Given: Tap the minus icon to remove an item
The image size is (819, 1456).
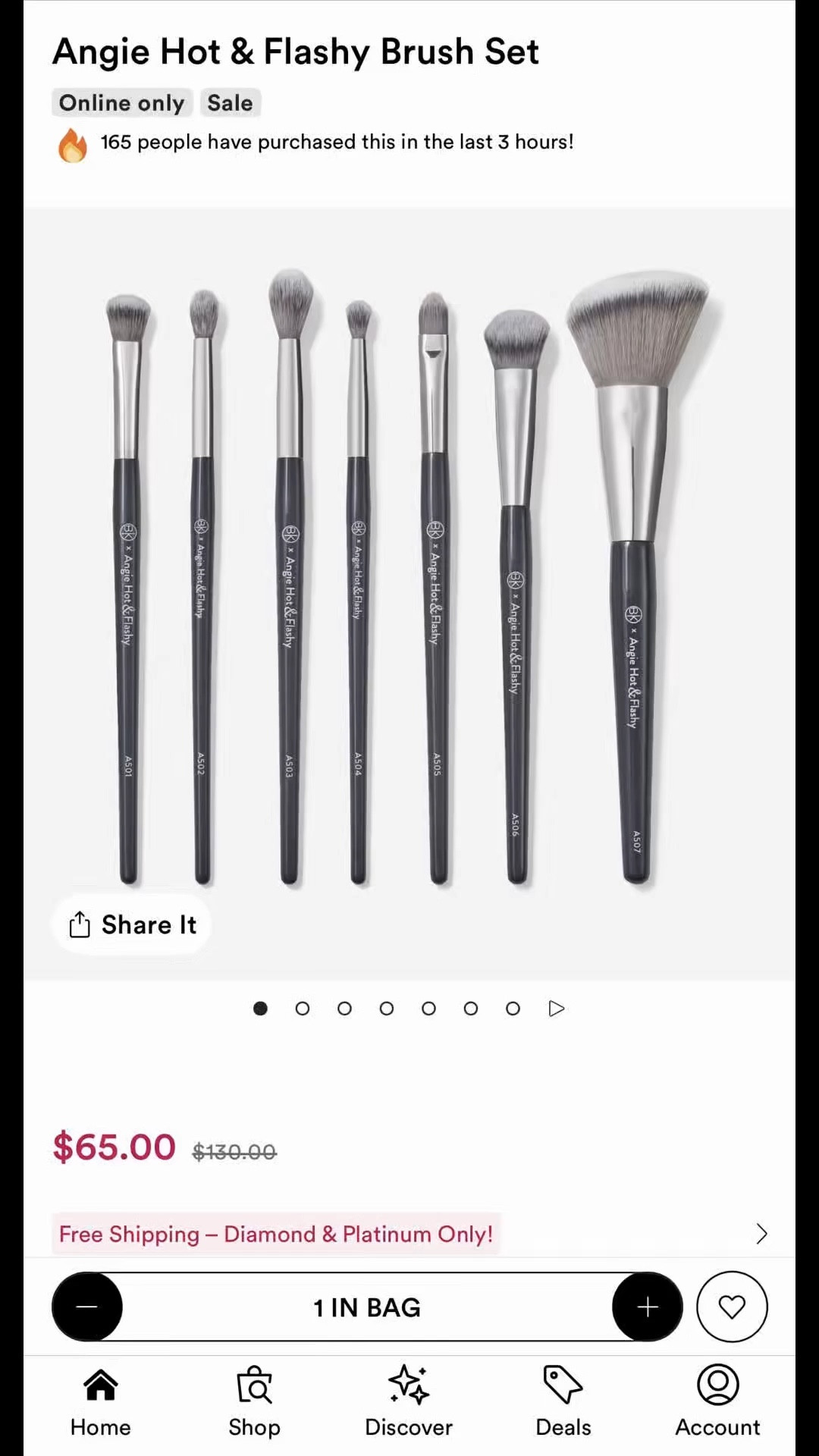Looking at the screenshot, I should coord(86,1307).
